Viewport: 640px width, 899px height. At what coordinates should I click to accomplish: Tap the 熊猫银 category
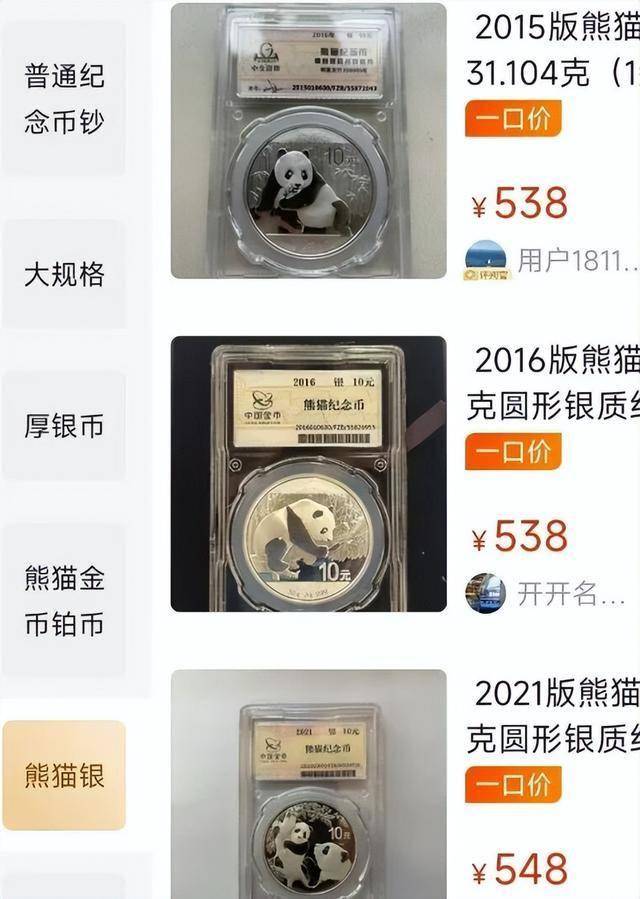click(64, 776)
